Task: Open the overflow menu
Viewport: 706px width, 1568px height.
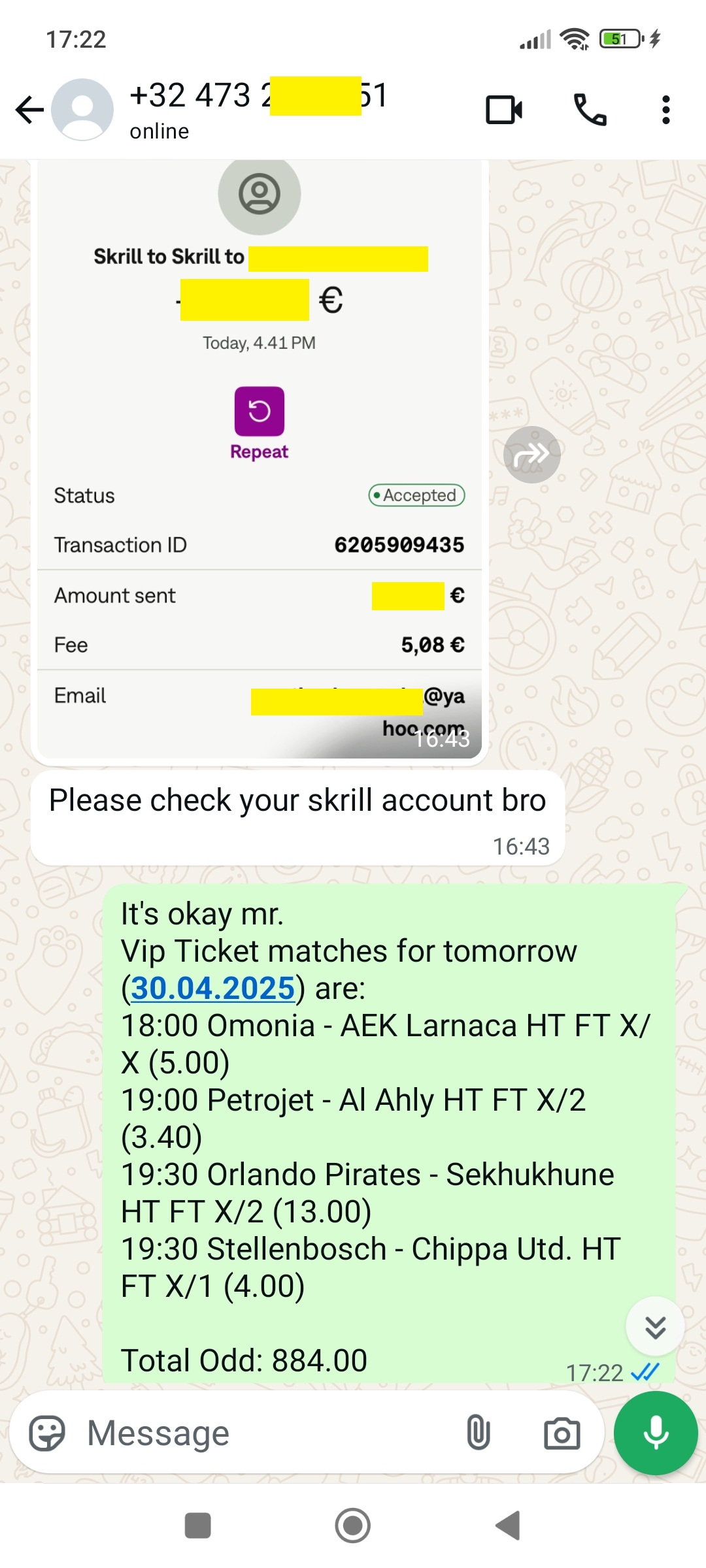Action: coord(665,110)
